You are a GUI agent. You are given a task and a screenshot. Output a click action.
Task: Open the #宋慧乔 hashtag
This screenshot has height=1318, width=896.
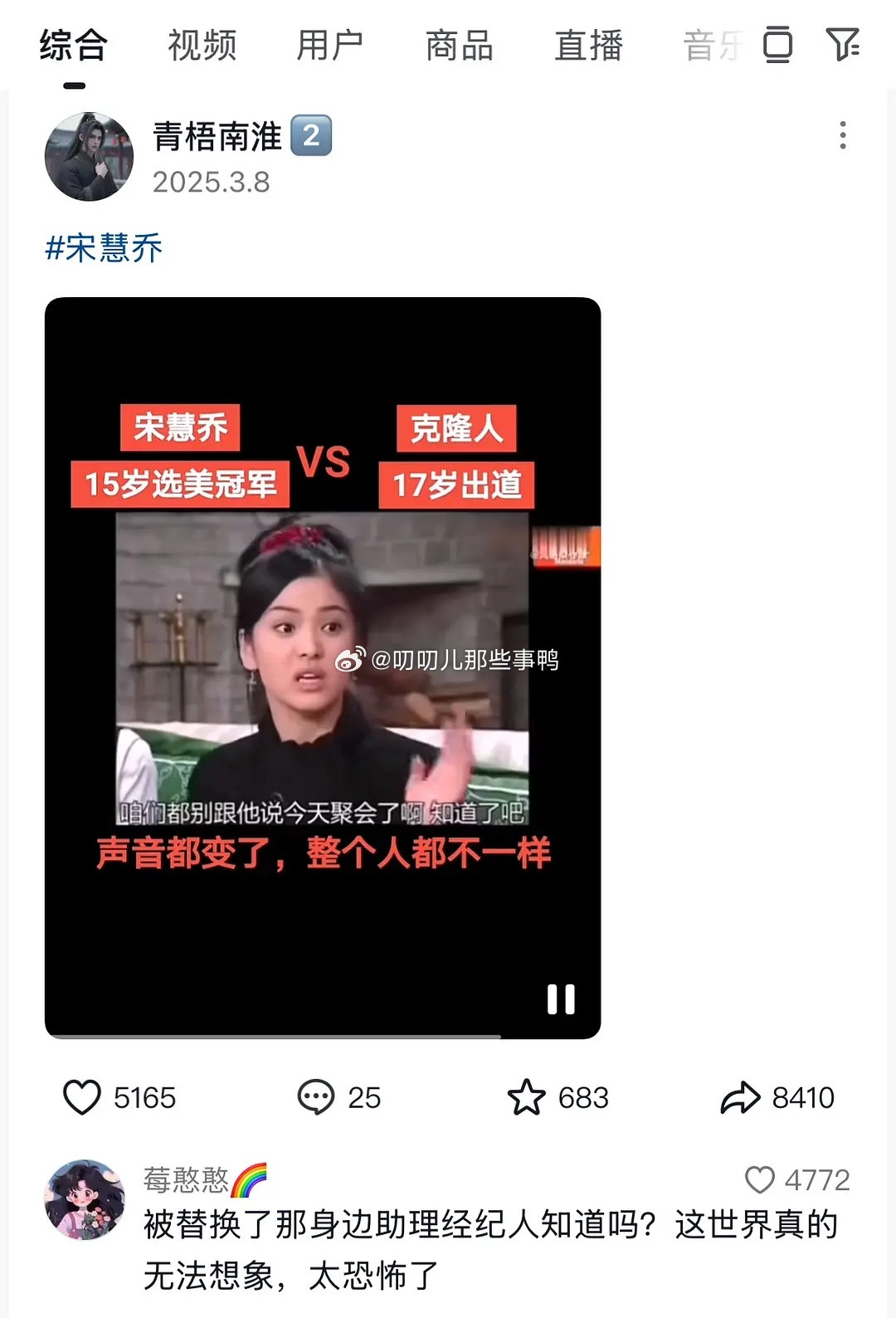pos(104,247)
